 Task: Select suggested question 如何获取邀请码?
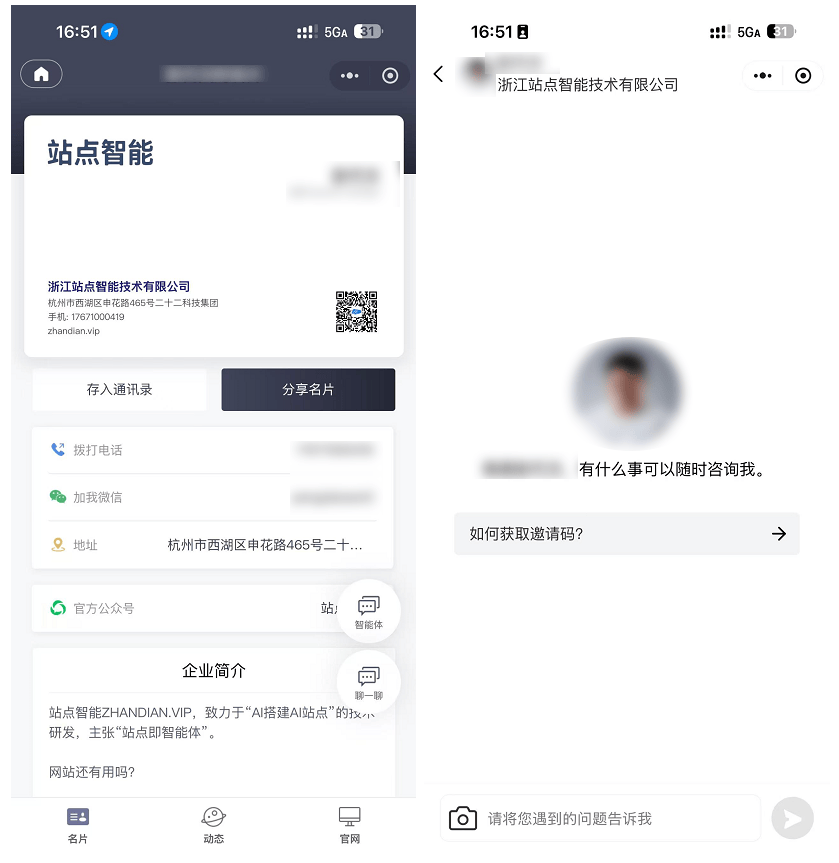(627, 534)
